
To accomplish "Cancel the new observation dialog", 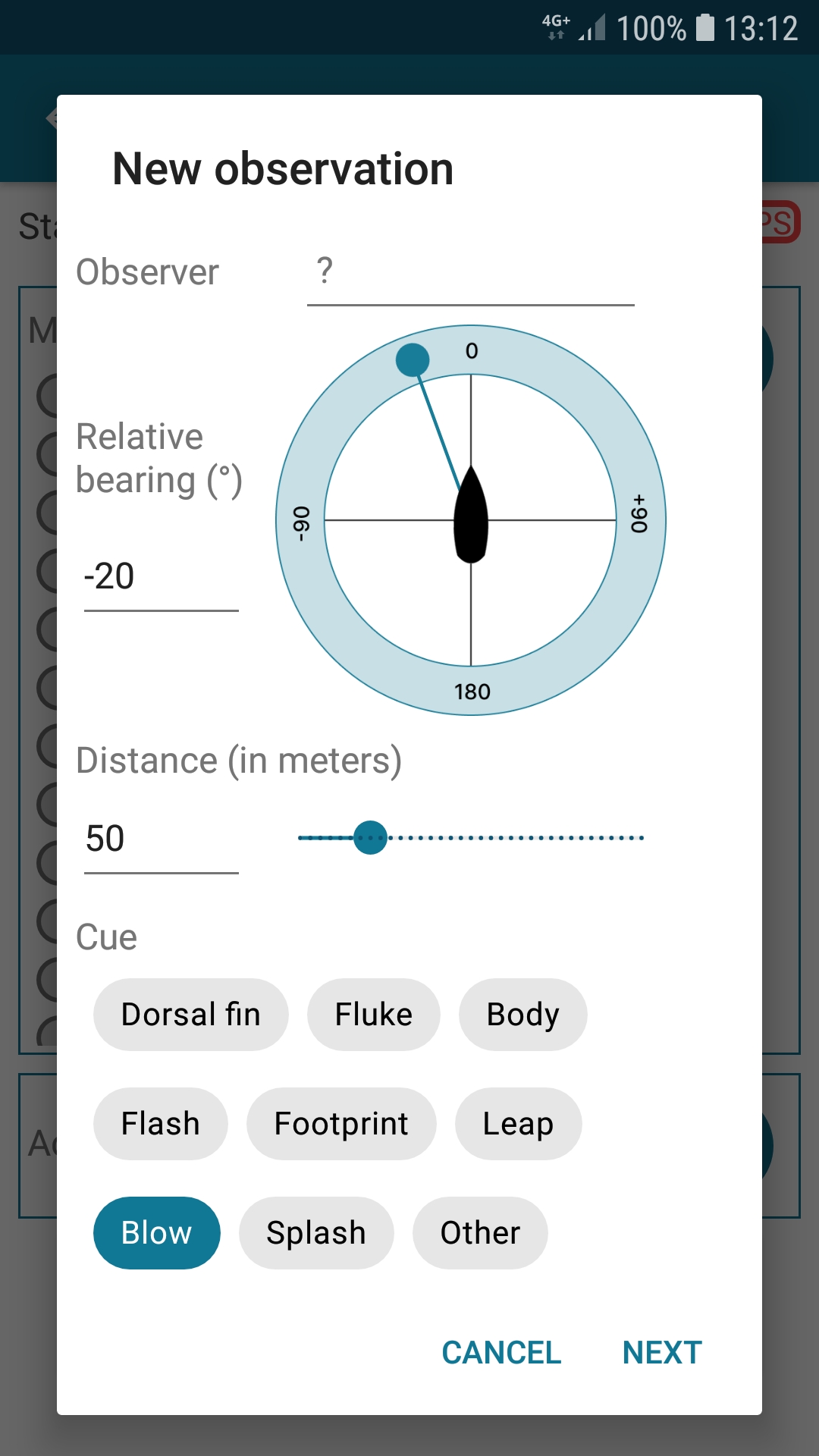I will point(501,1353).
